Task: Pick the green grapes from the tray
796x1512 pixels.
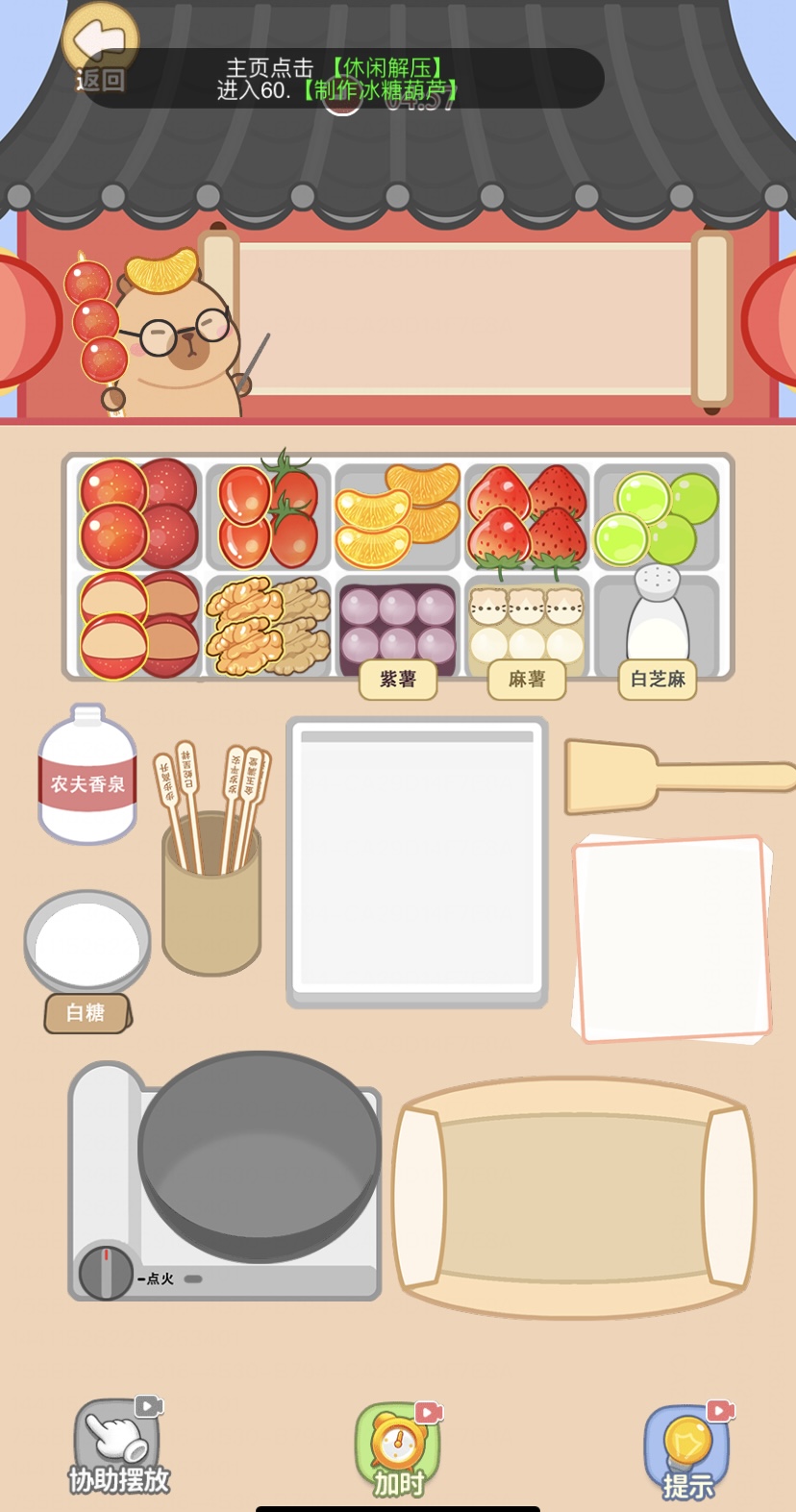Action: tap(657, 515)
